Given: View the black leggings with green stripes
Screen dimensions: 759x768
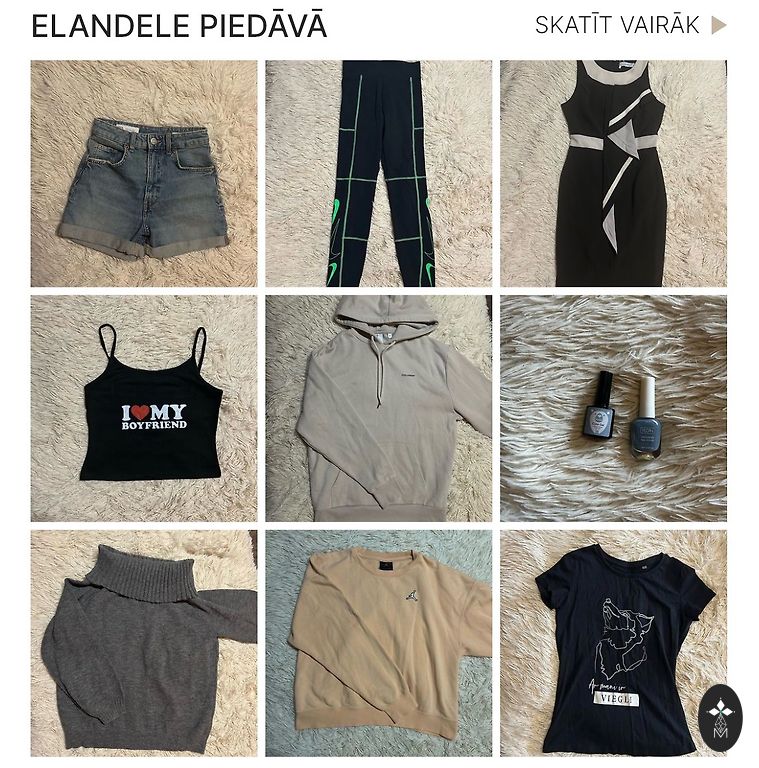Looking at the screenshot, I should [378, 174].
